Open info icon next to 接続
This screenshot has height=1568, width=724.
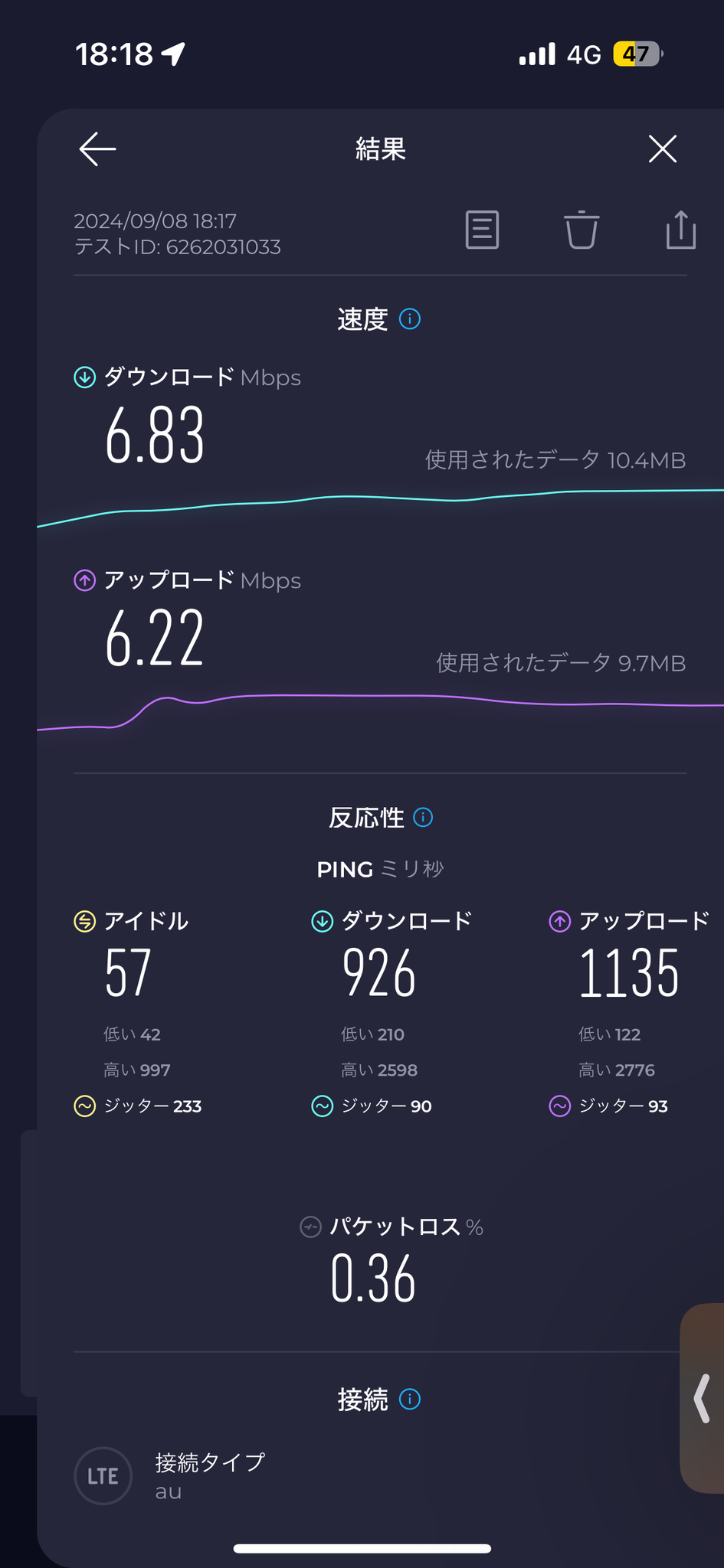point(410,1400)
